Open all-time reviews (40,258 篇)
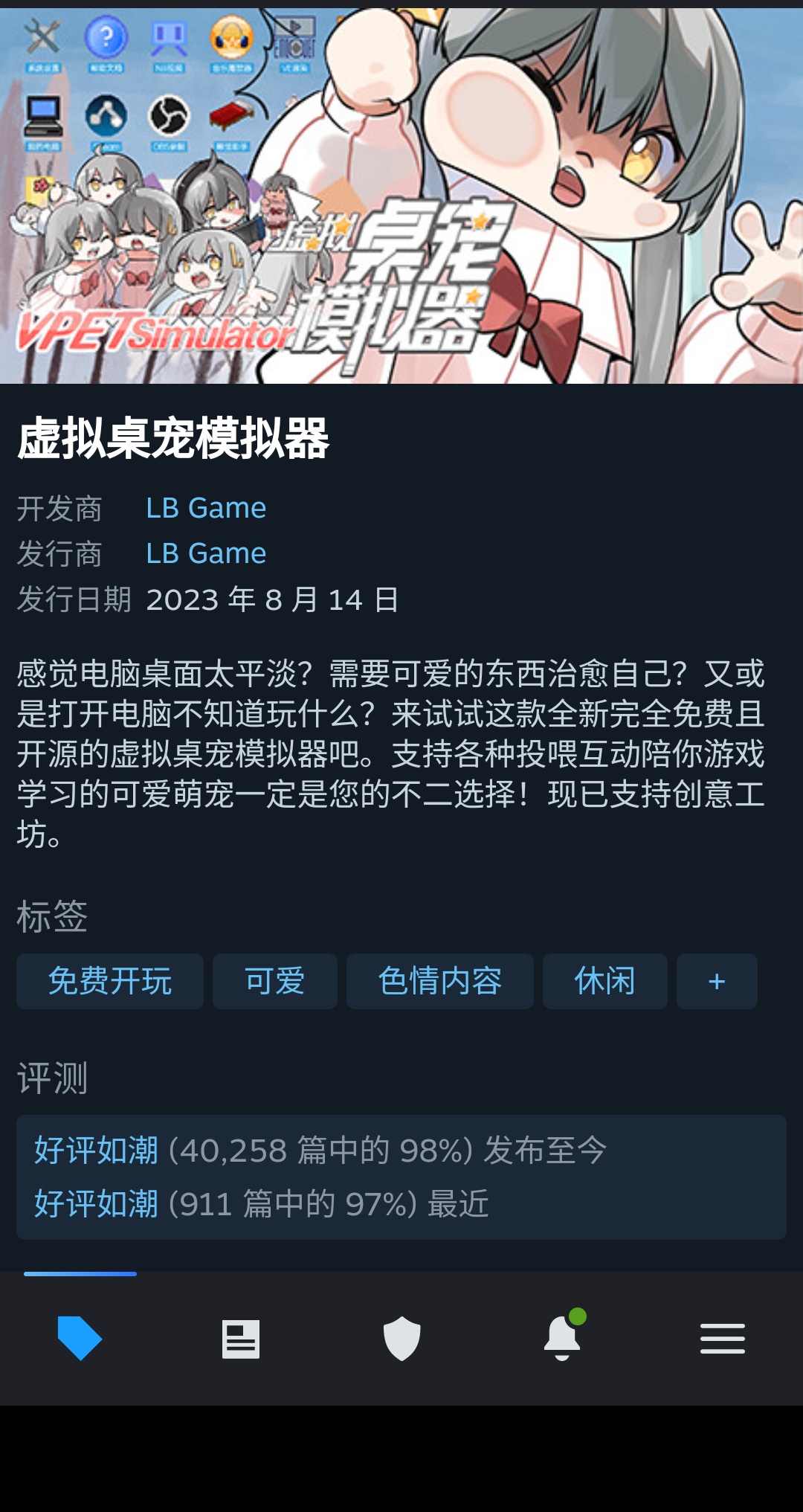The width and height of the screenshot is (803, 1512). coord(320,1151)
